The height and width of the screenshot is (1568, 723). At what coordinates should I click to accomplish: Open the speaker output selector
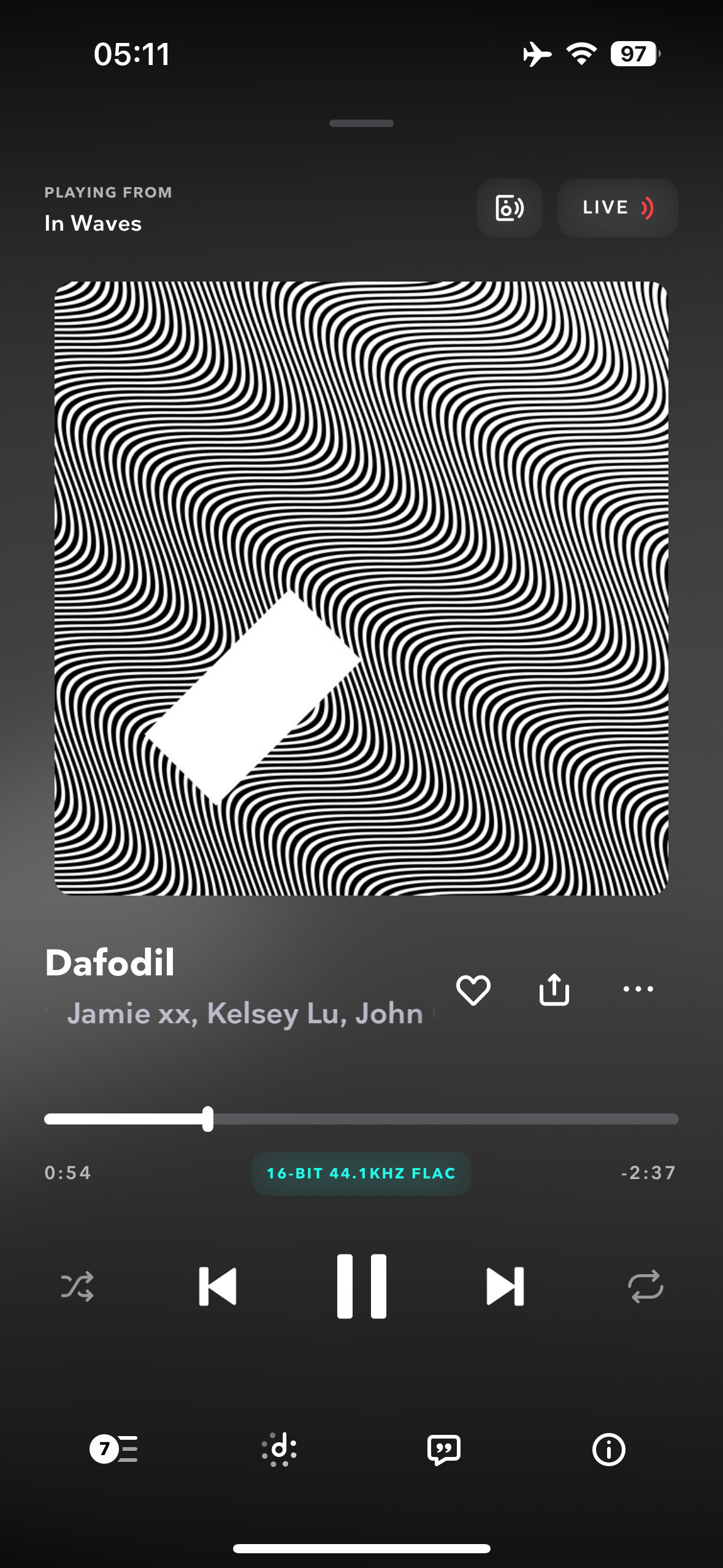tap(509, 208)
